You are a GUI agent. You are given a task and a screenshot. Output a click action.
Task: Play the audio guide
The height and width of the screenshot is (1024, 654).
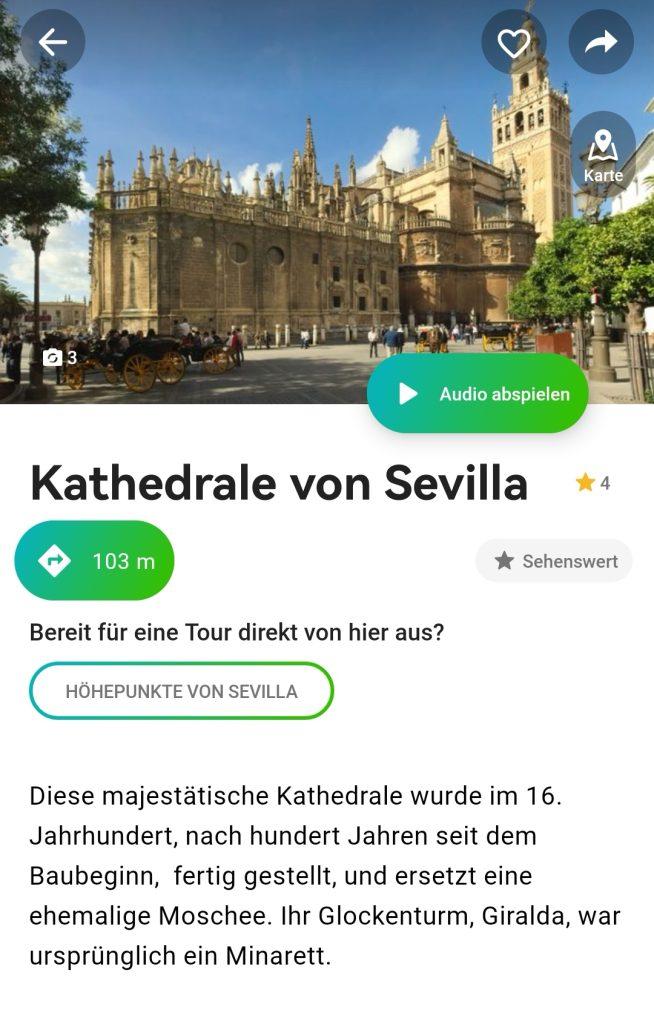point(478,394)
